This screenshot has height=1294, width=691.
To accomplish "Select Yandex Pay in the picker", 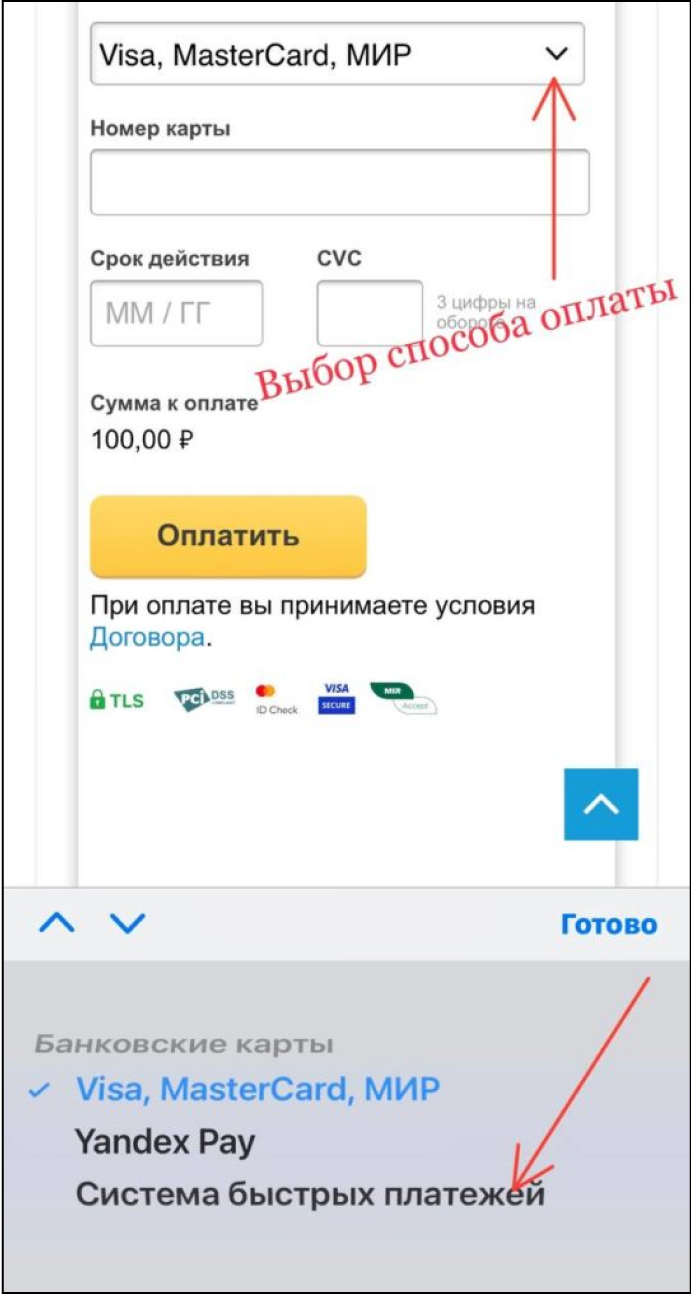I will tap(165, 1142).
